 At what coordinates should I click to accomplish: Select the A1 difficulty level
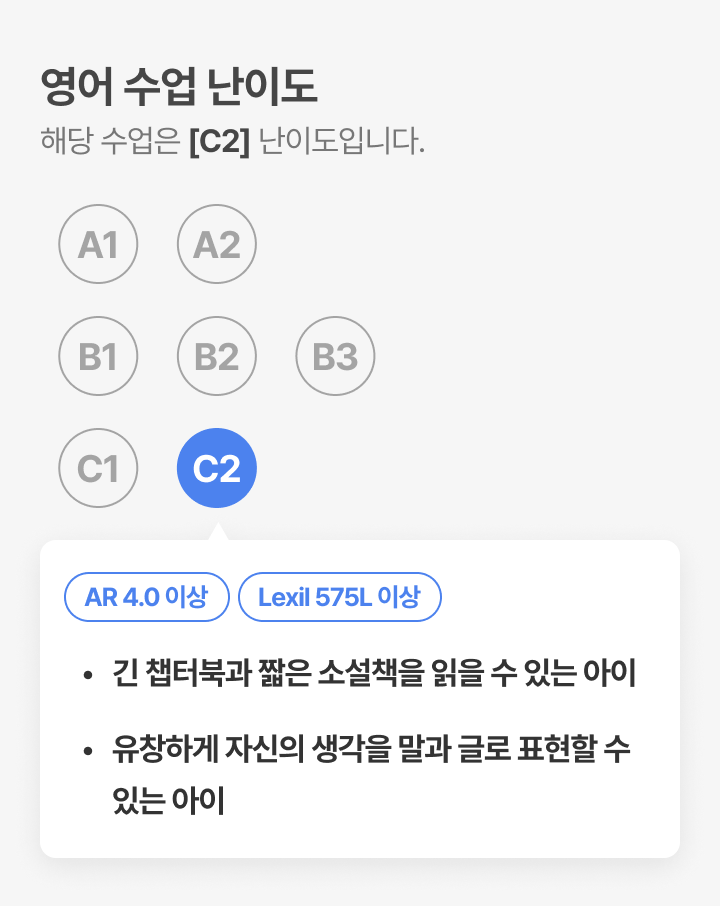98,244
